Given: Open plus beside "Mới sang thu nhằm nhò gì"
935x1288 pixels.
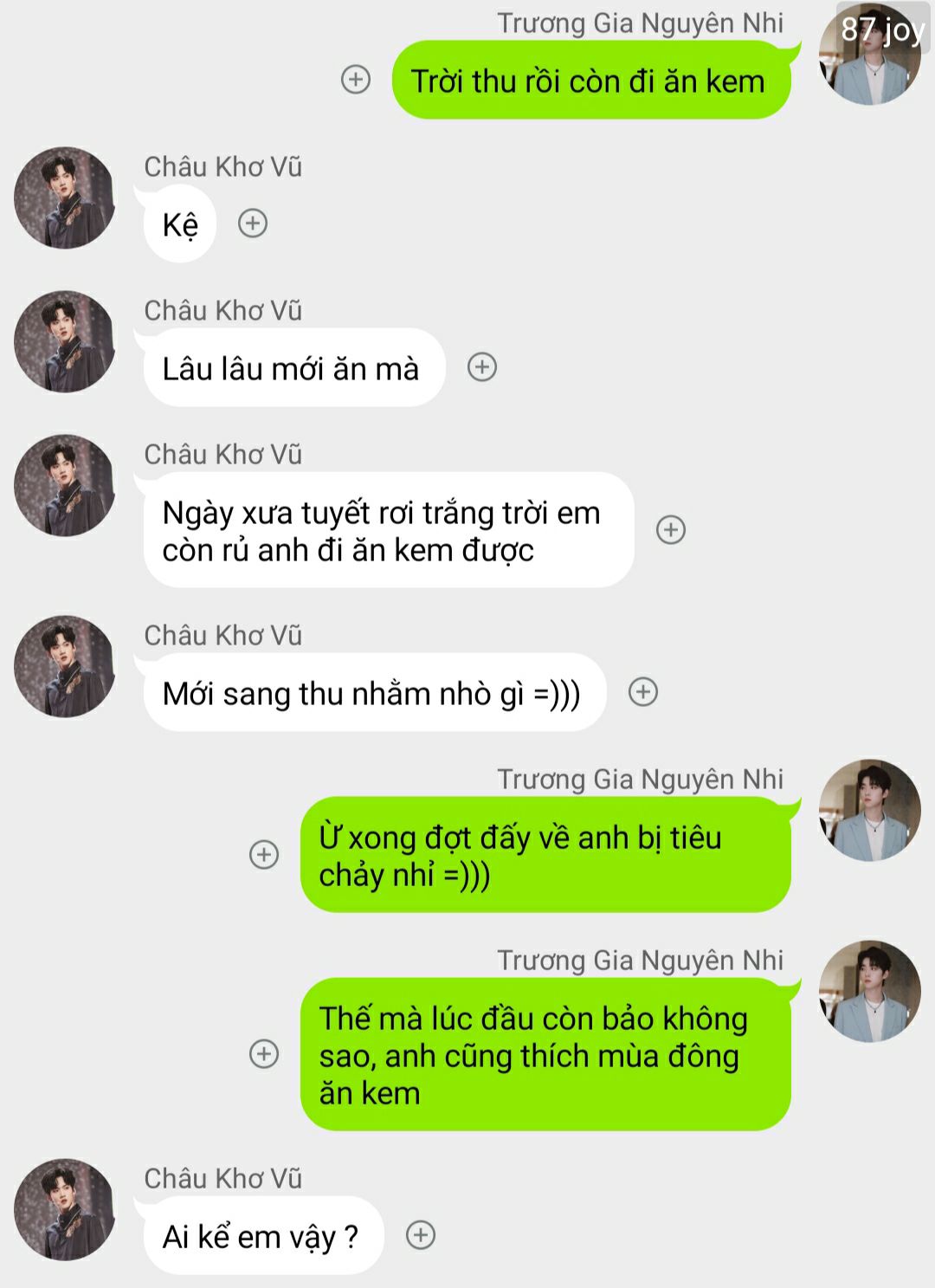Looking at the screenshot, I should pyautogui.click(x=643, y=692).
